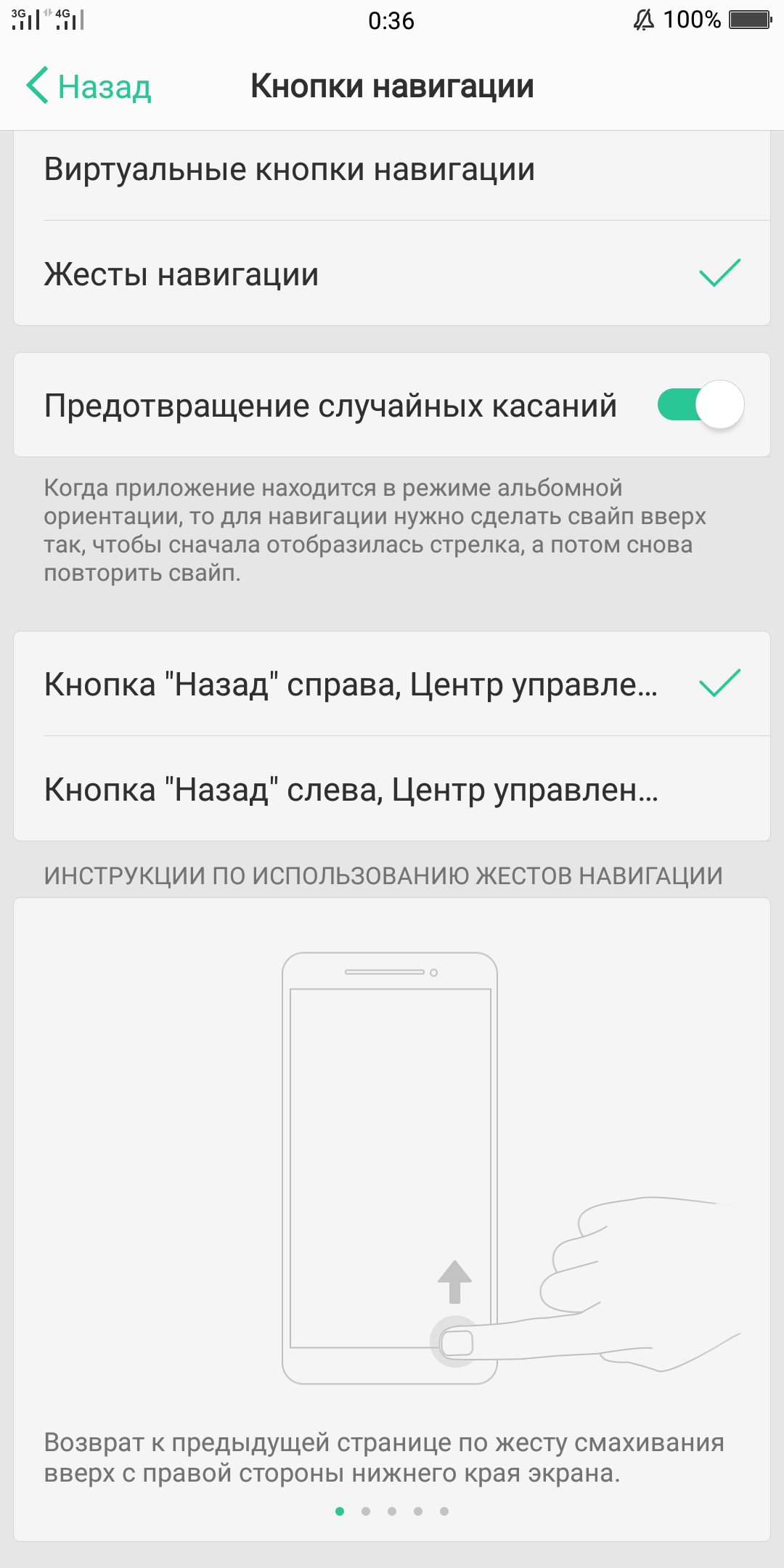Tap the gesture instructions page indicator
The height and width of the screenshot is (1568, 784).
(x=392, y=1511)
